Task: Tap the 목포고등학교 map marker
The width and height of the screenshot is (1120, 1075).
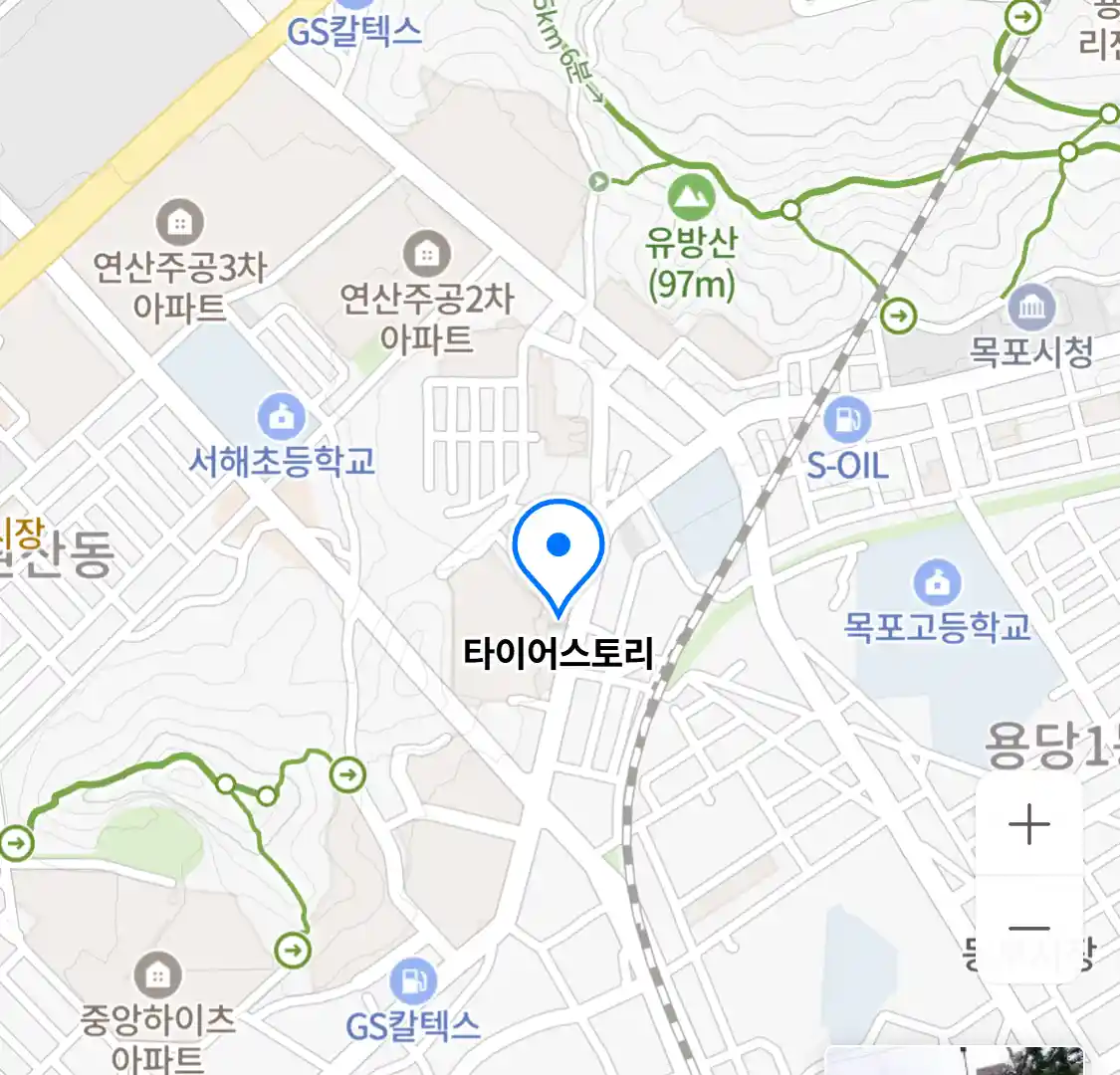Action: coord(937,584)
